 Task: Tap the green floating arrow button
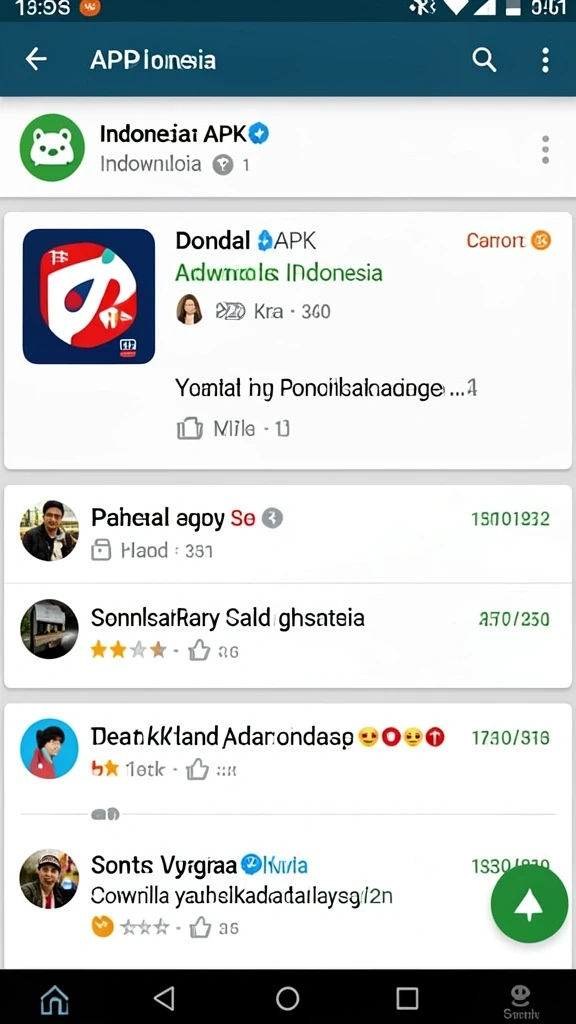(x=530, y=905)
